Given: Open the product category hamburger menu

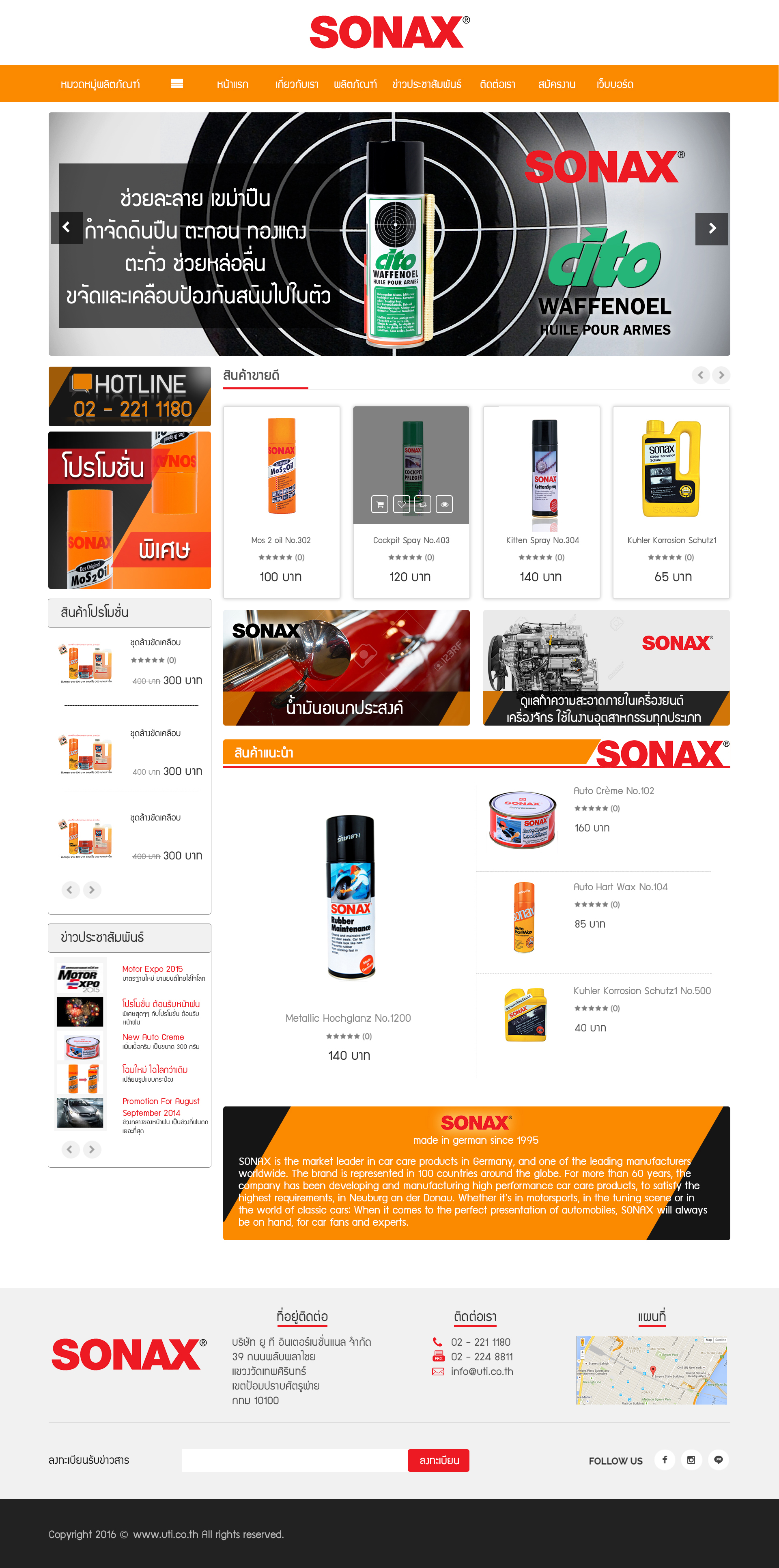Looking at the screenshot, I should coord(176,84).
